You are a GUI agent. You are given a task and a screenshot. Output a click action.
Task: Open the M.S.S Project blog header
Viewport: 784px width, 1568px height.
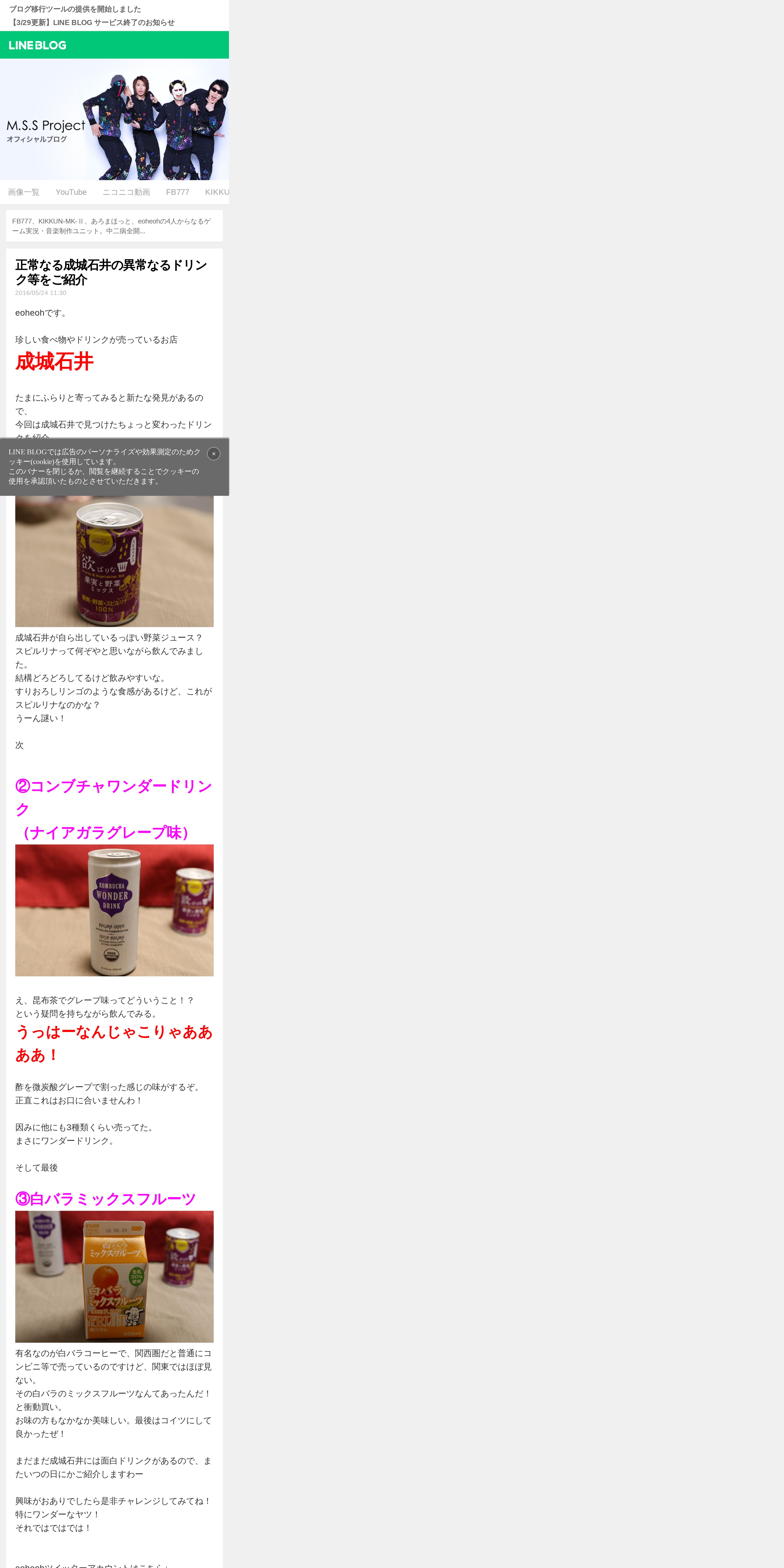[114, 119]
